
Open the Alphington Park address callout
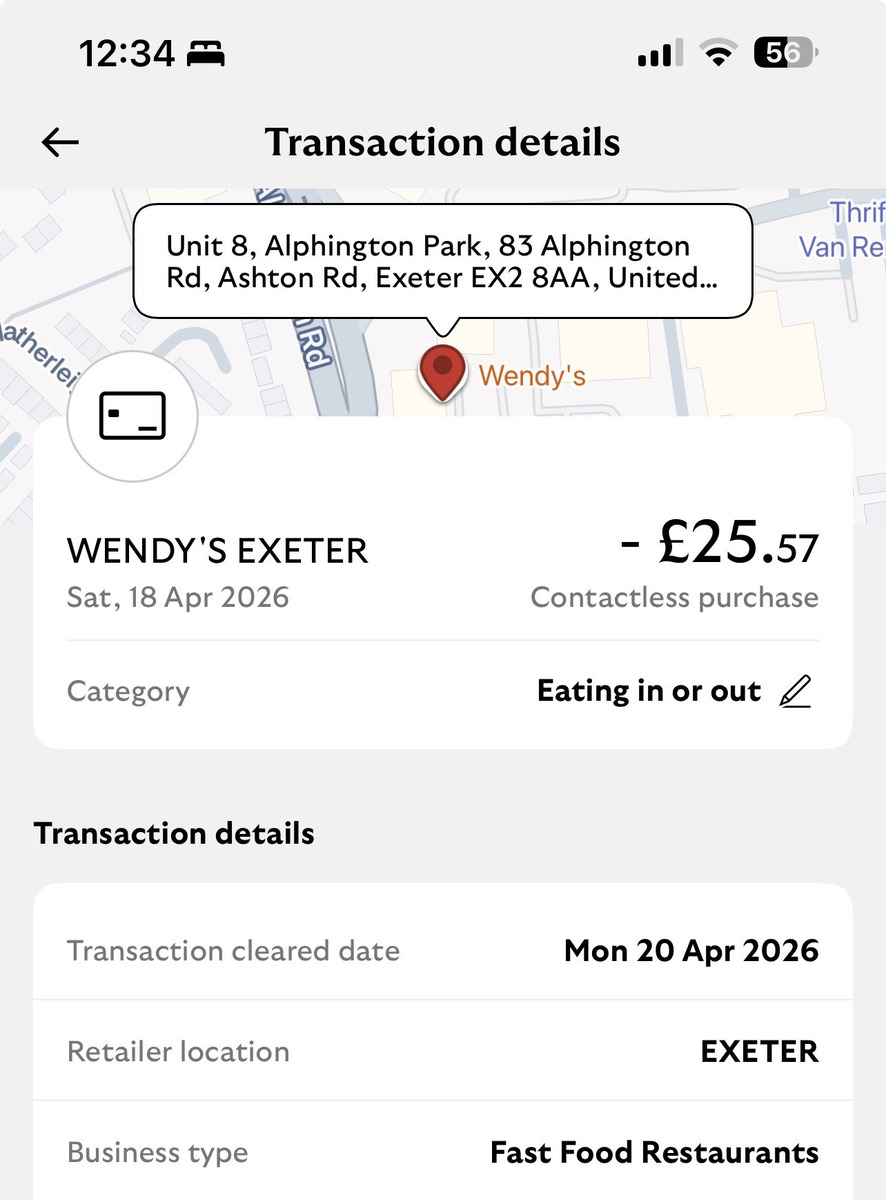(x=442, y=261)
